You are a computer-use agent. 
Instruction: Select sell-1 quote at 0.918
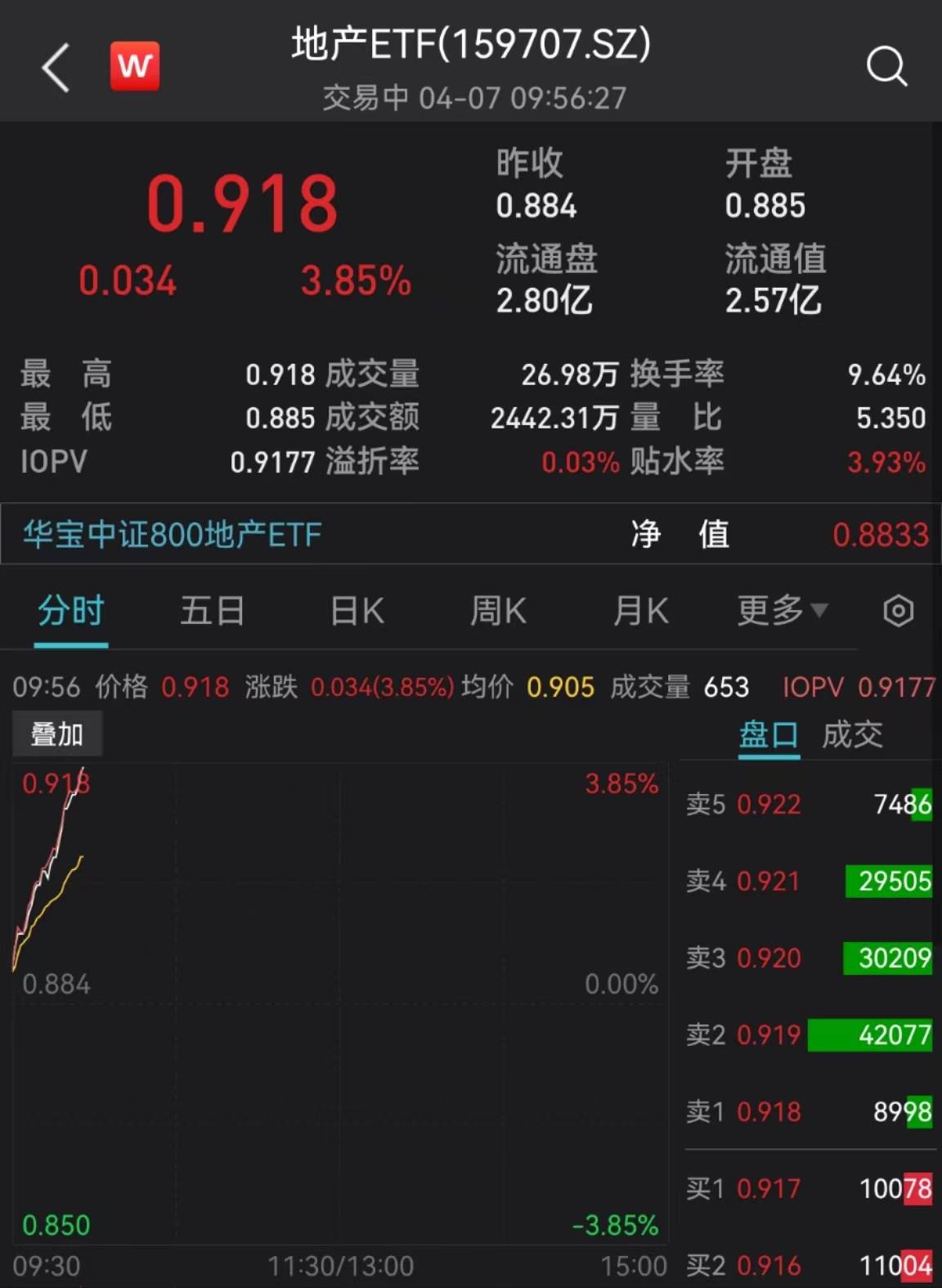click(769, 1112)
